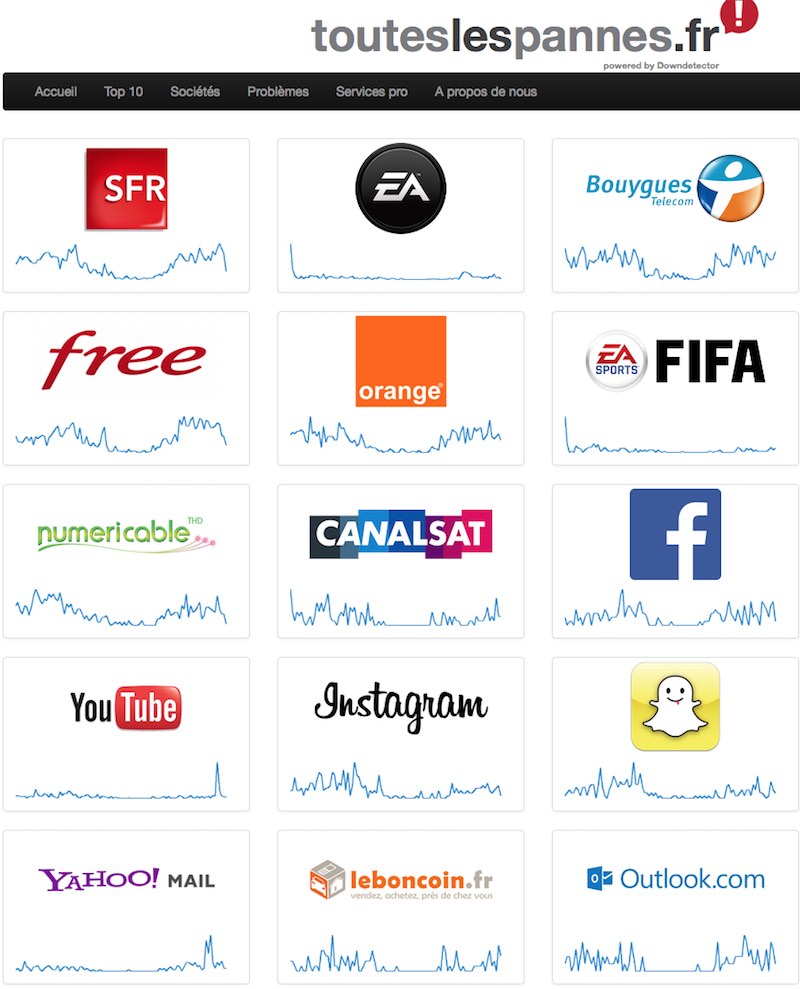Open the Problèmes section
The height and width of the screenshot is (989, 800).
coord(278,92)
